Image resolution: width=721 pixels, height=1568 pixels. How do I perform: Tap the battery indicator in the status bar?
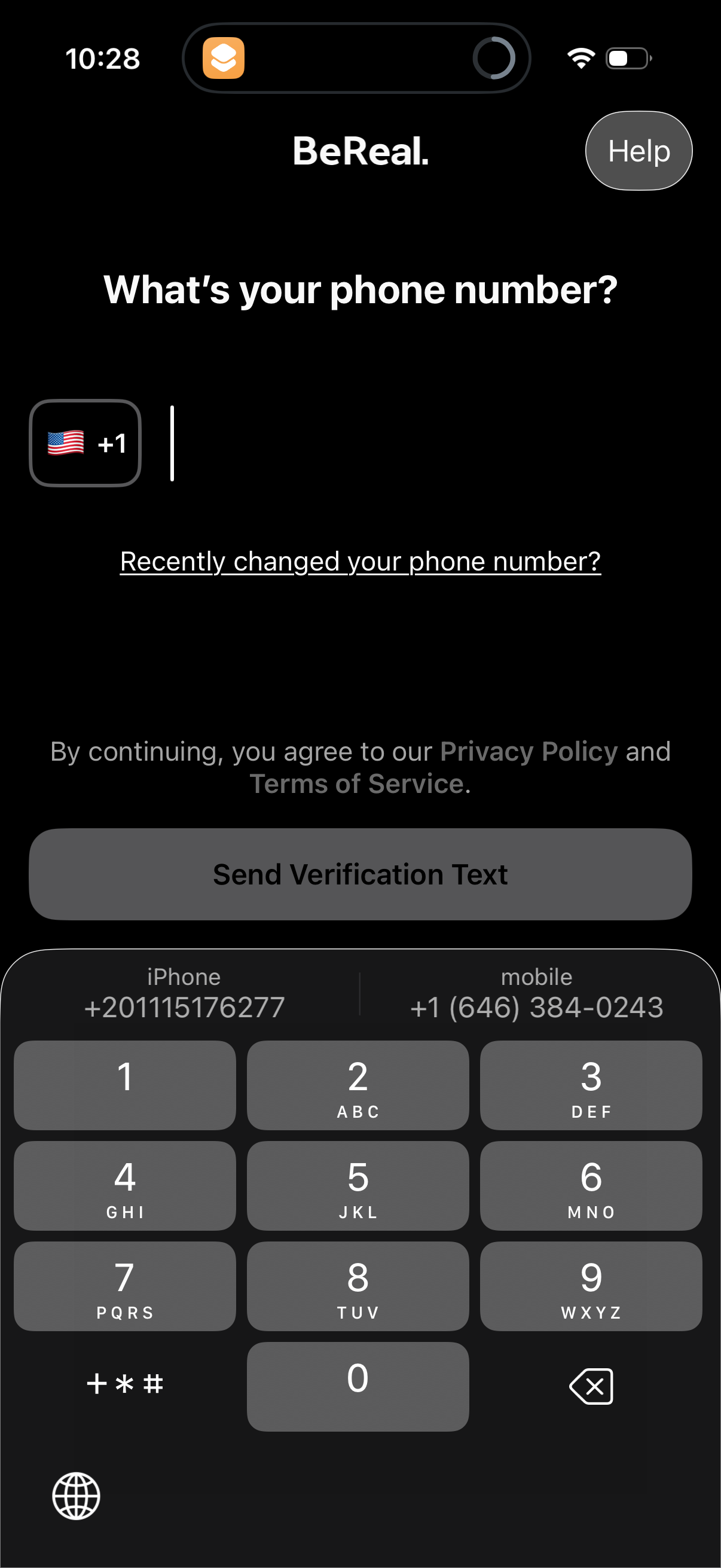point(627,58)
